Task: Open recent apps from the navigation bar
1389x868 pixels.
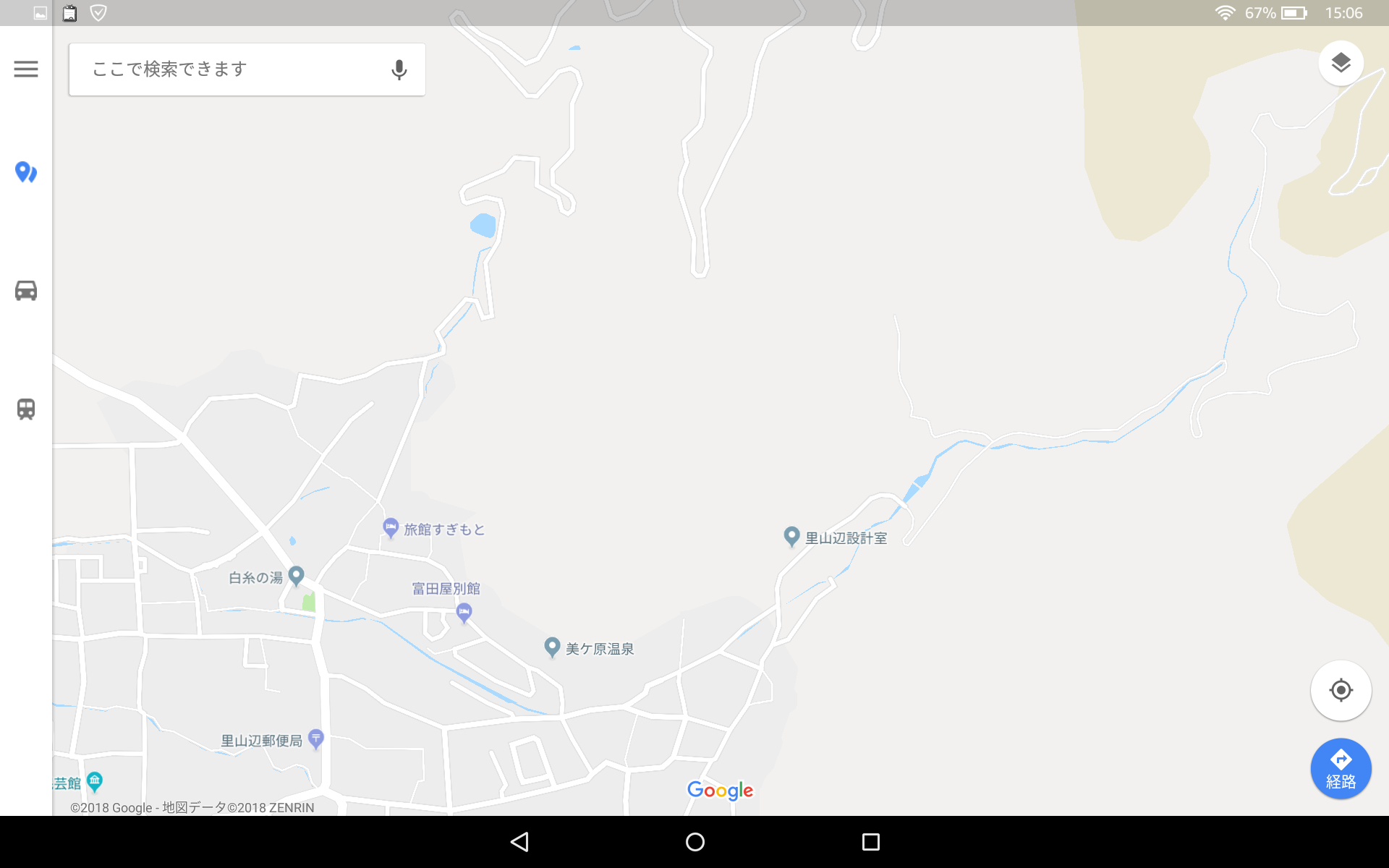Action: point(870,842)
